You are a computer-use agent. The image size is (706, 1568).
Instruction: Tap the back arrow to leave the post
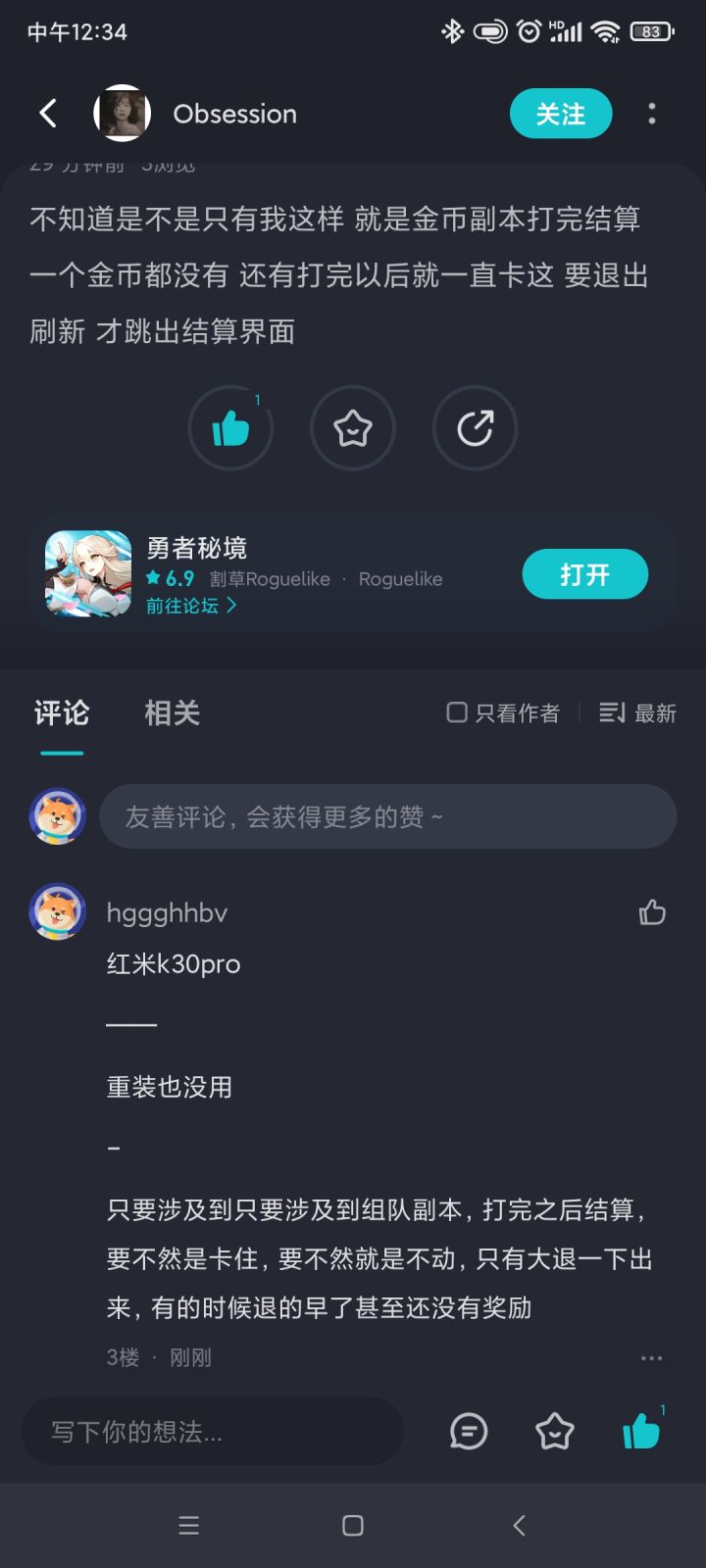(x=47, y=114)
